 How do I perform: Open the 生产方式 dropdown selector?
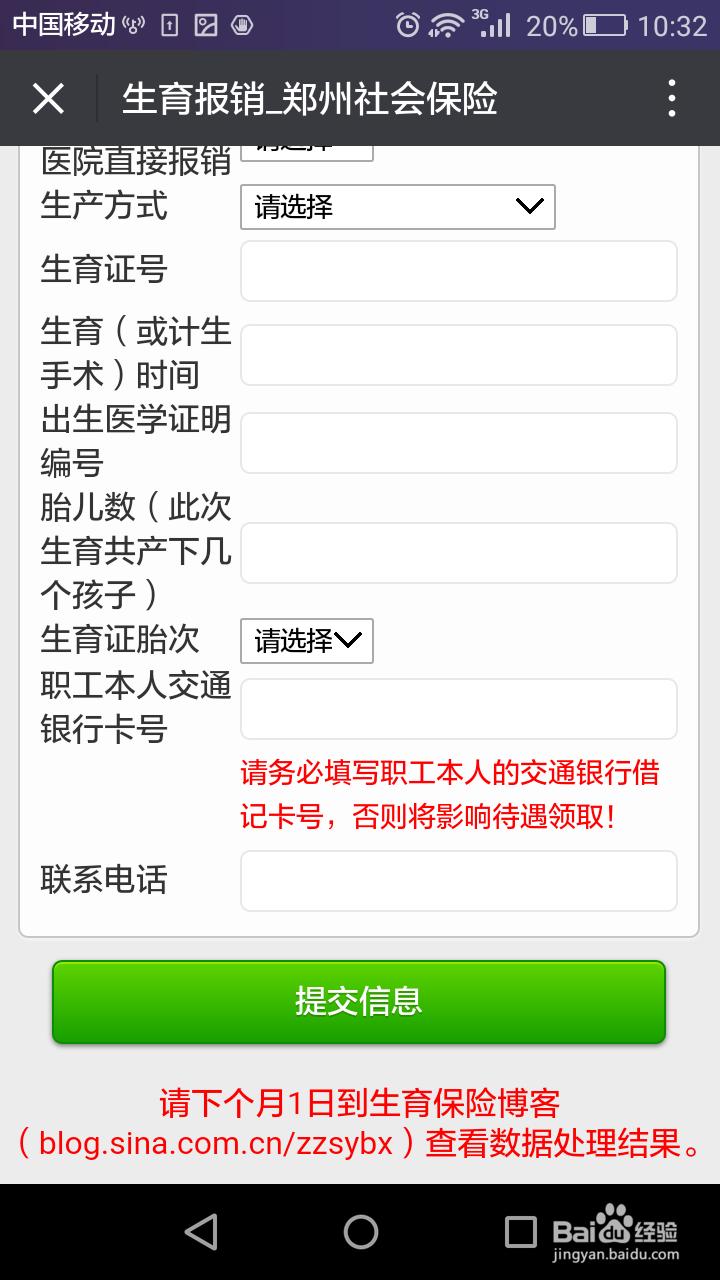(x=397, y=207)
